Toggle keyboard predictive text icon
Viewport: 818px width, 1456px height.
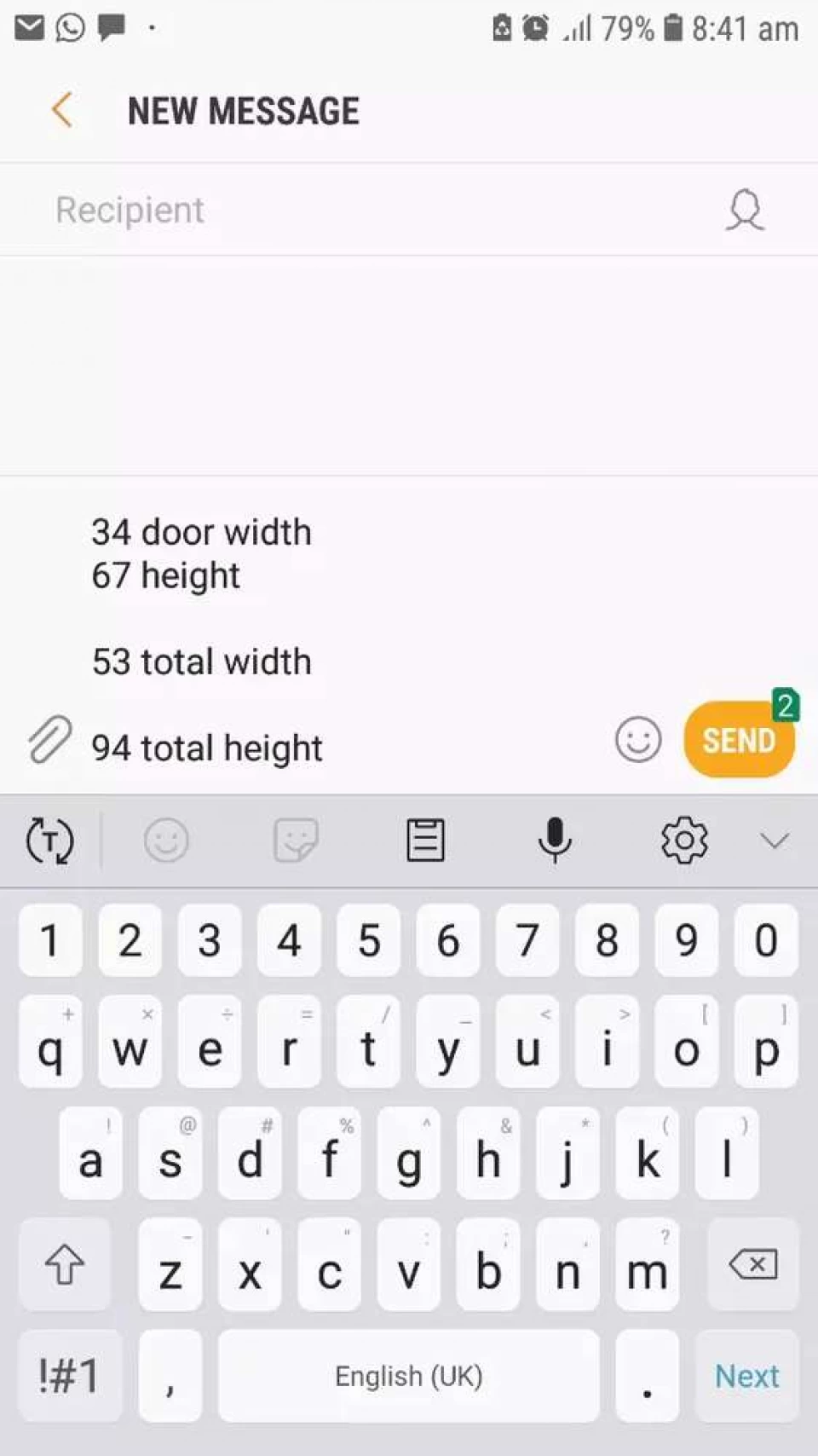[x=49, y=841]
